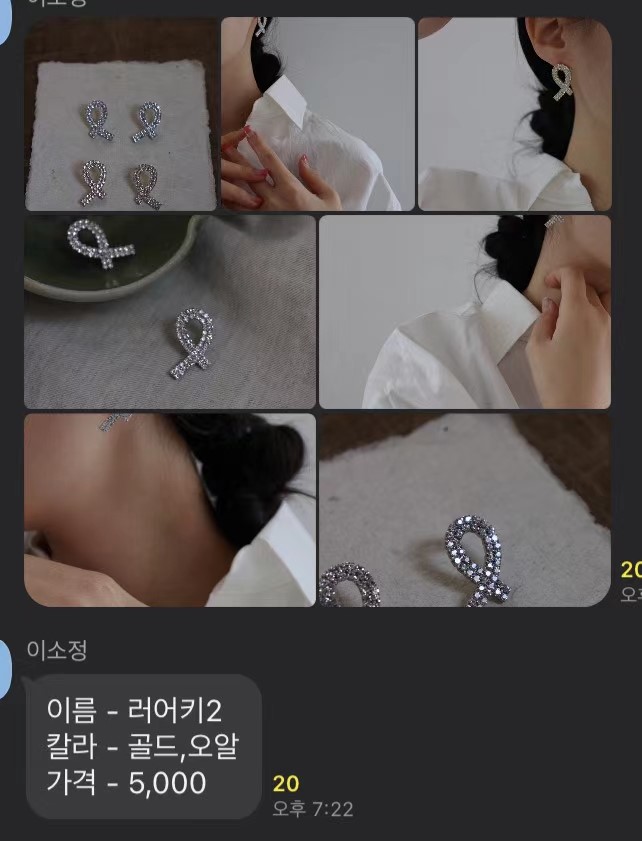
Task: Open photo of hand holding white shirt collar
Action: [x=317, y=113]
